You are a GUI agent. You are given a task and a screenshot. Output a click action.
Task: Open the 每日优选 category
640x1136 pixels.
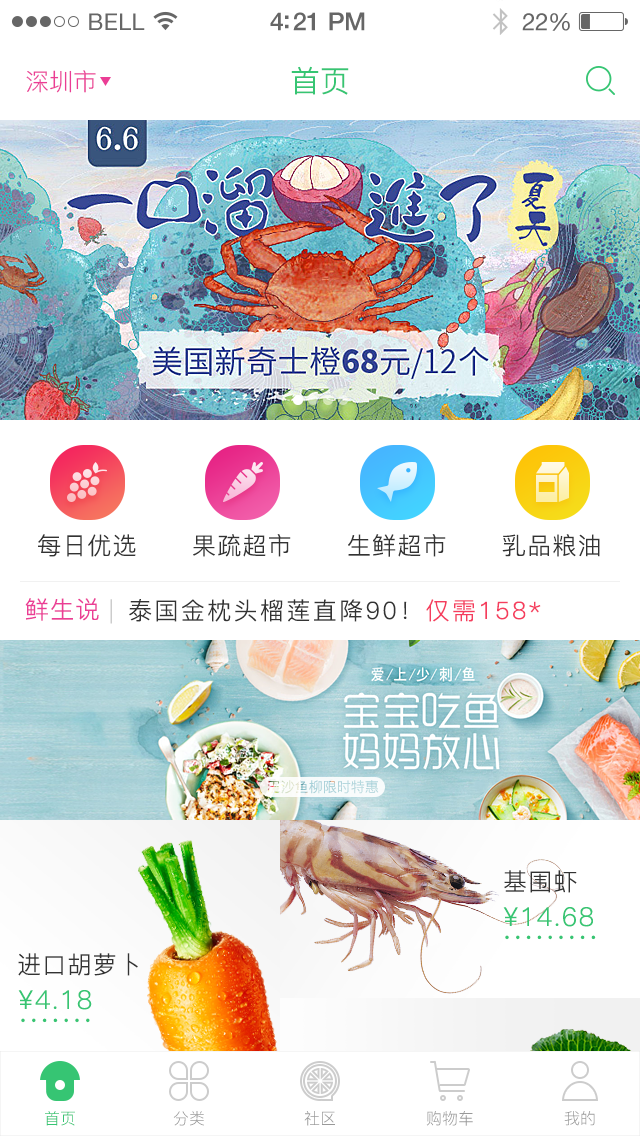[87, 500]
